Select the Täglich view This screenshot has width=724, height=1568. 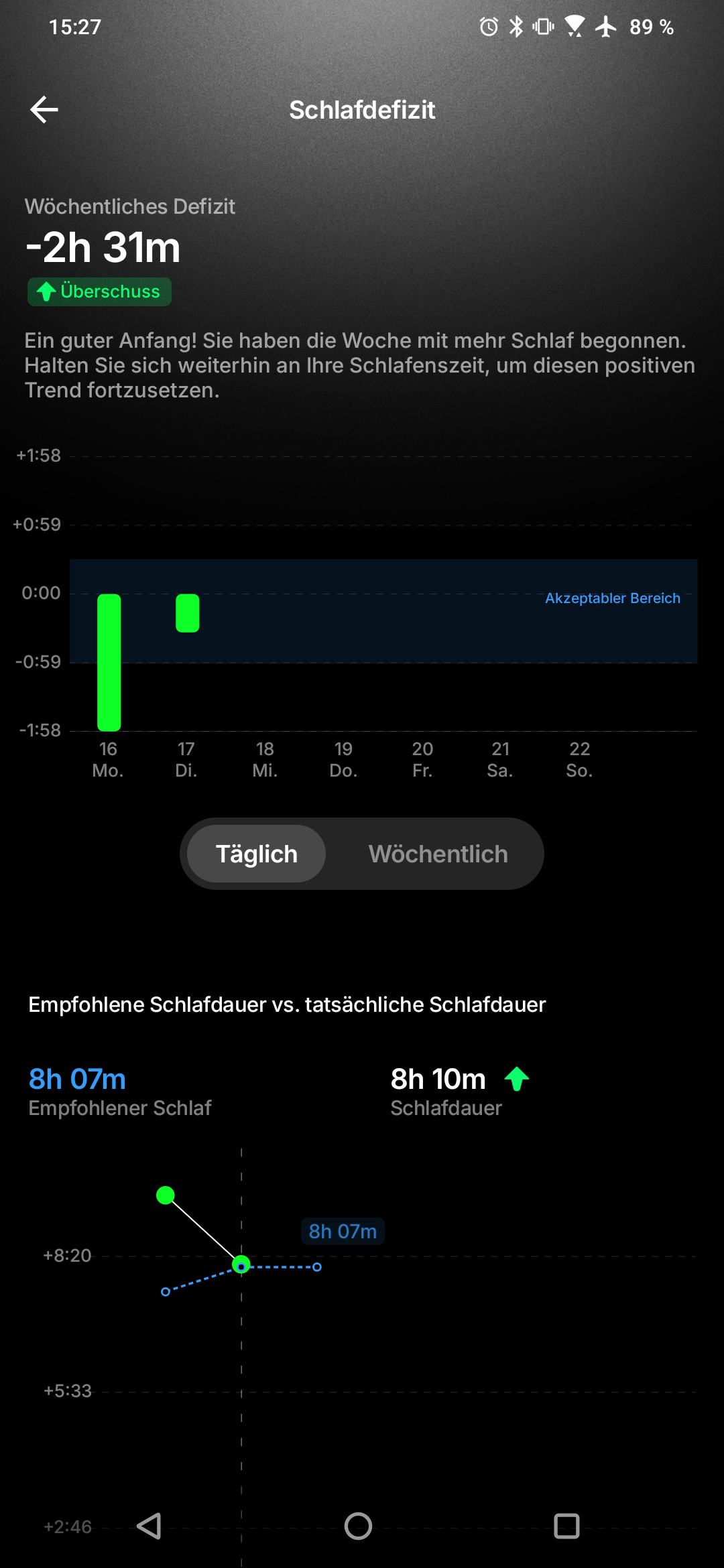257,854
